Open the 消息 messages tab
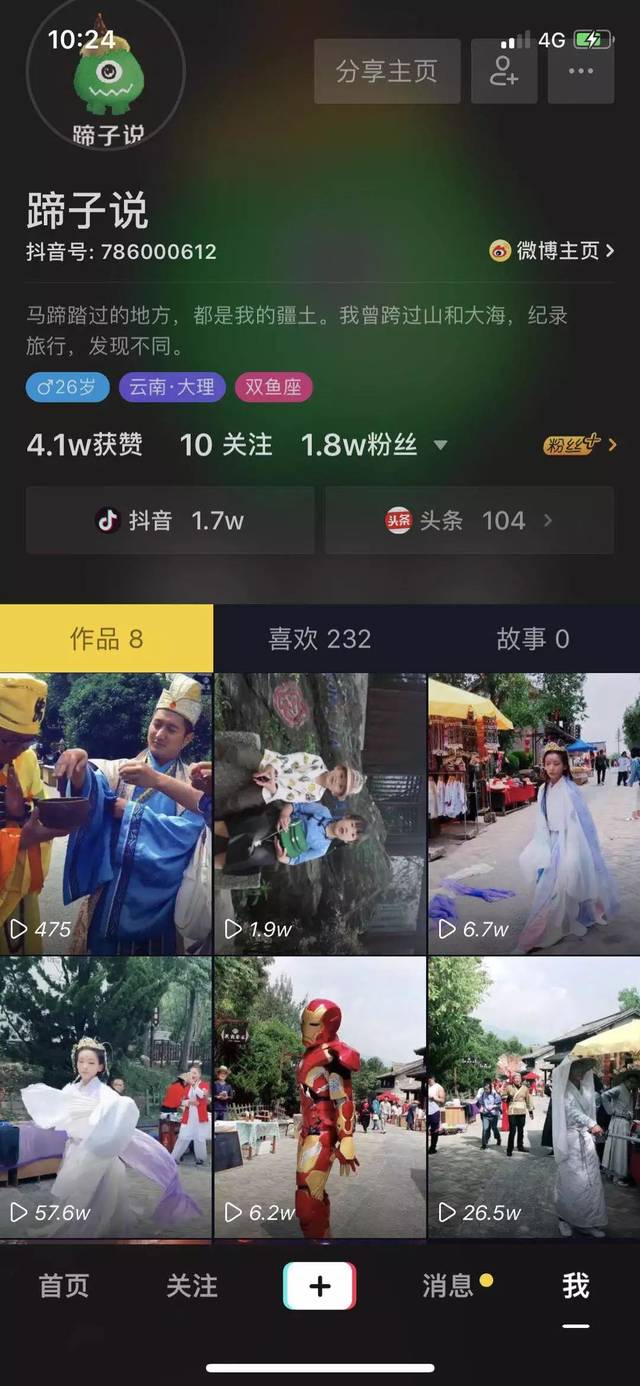Screen dimensions: 640x1386 click(x=448, y=1286)
